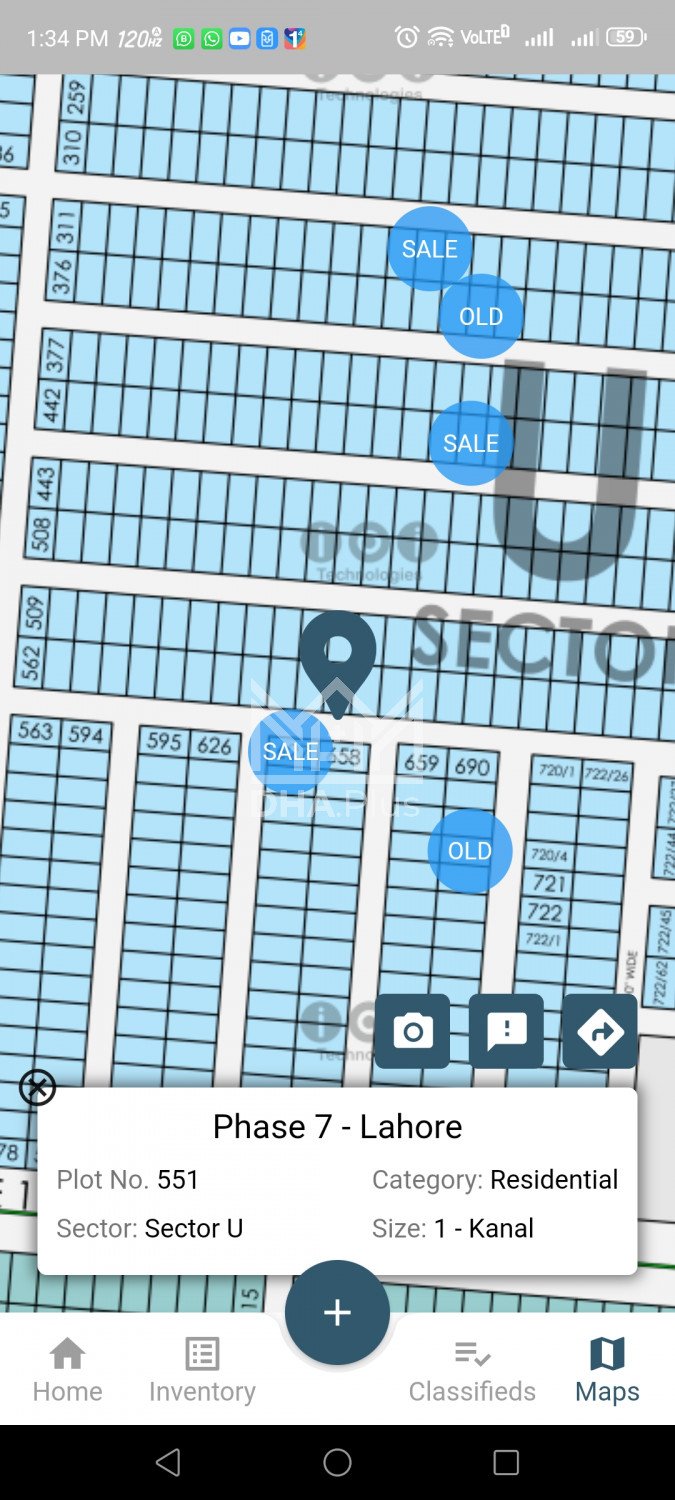Viewport: 675px width, 1500px height.
Task: Open the Classifieds tab
Action: click(x=472, y=1370)
